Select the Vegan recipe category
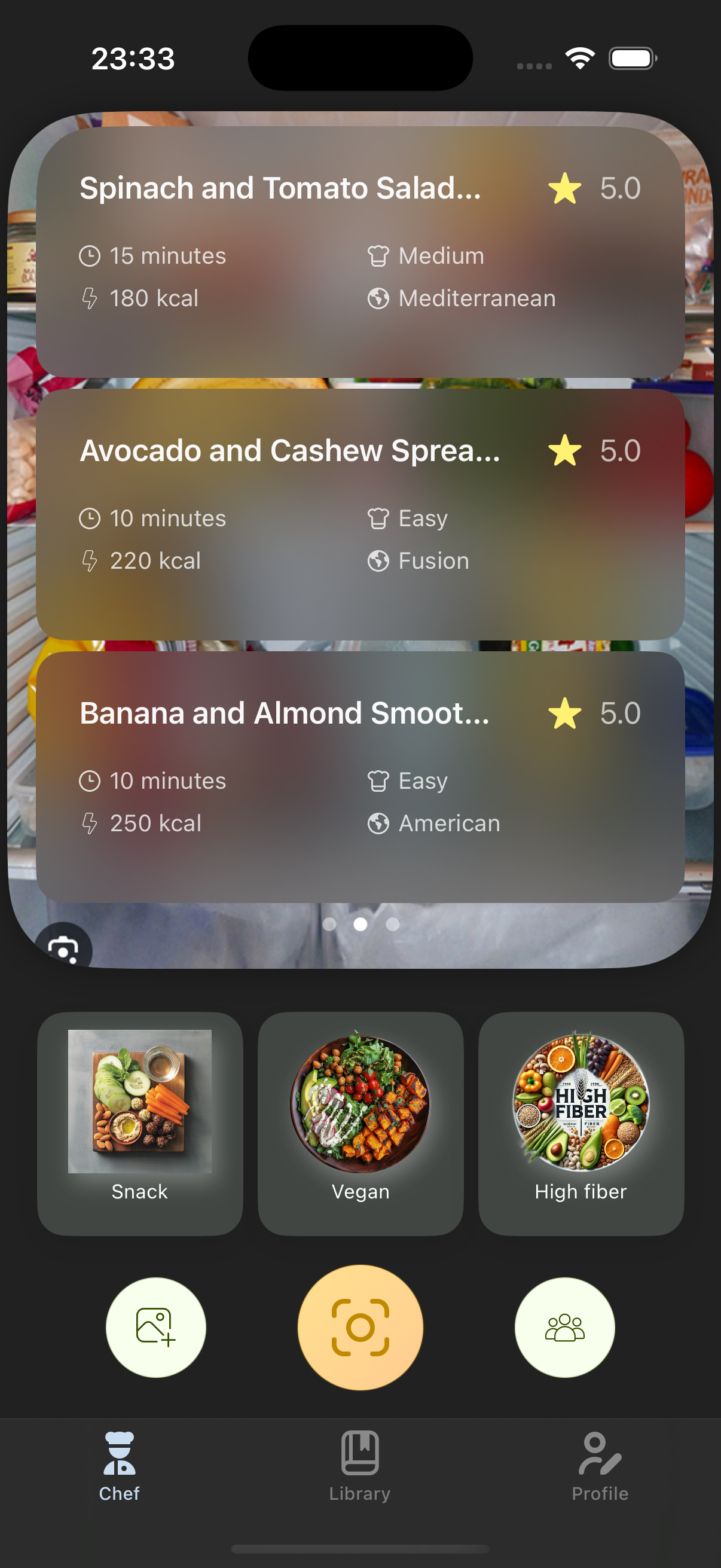Image resolution: width=721 pixels, height=1568 pixels. (360, 1123)
